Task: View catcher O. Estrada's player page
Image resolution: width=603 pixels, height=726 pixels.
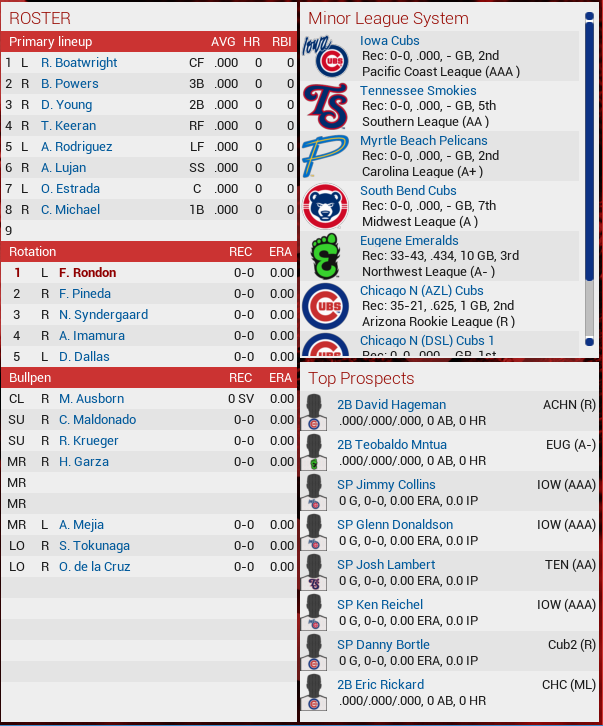Action: [70, 189]
